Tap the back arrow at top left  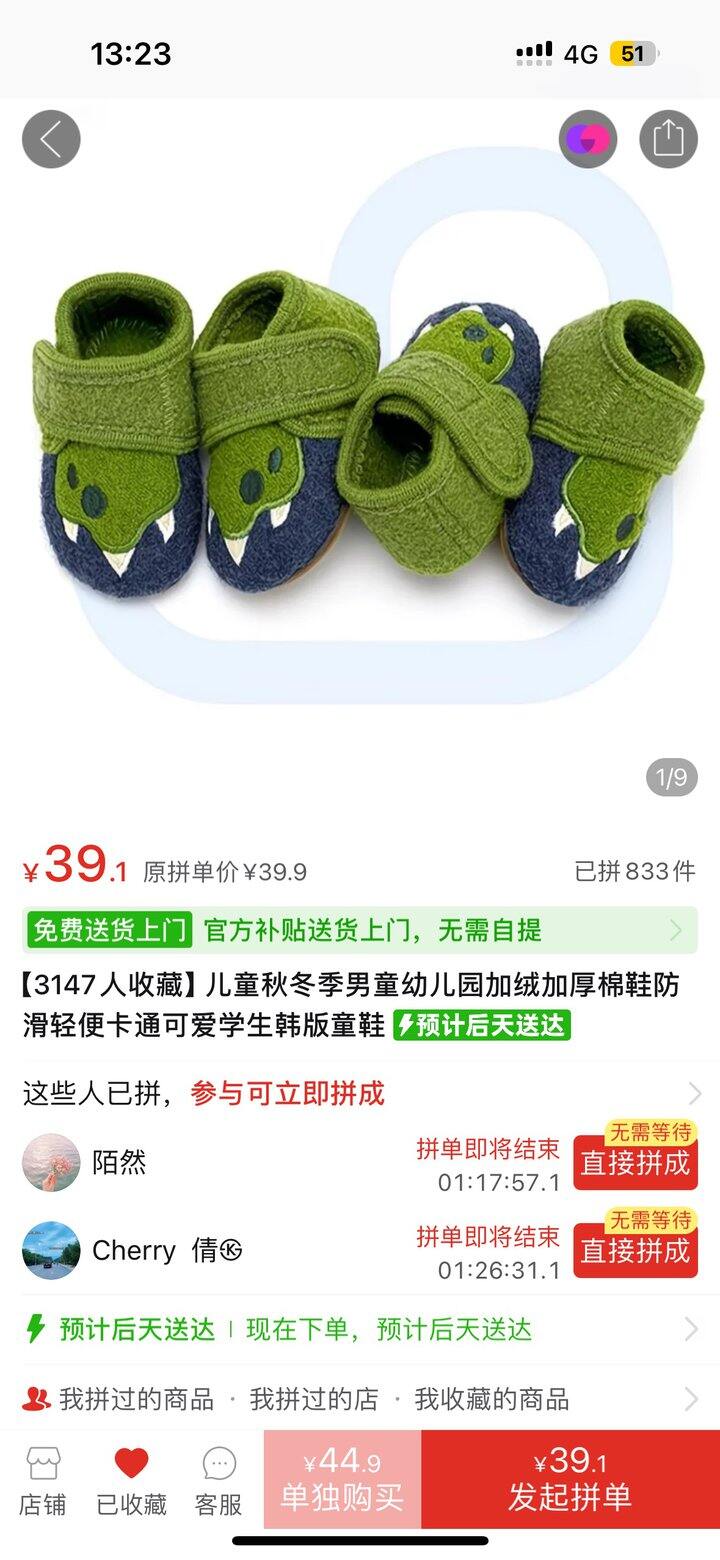(50, 138)
